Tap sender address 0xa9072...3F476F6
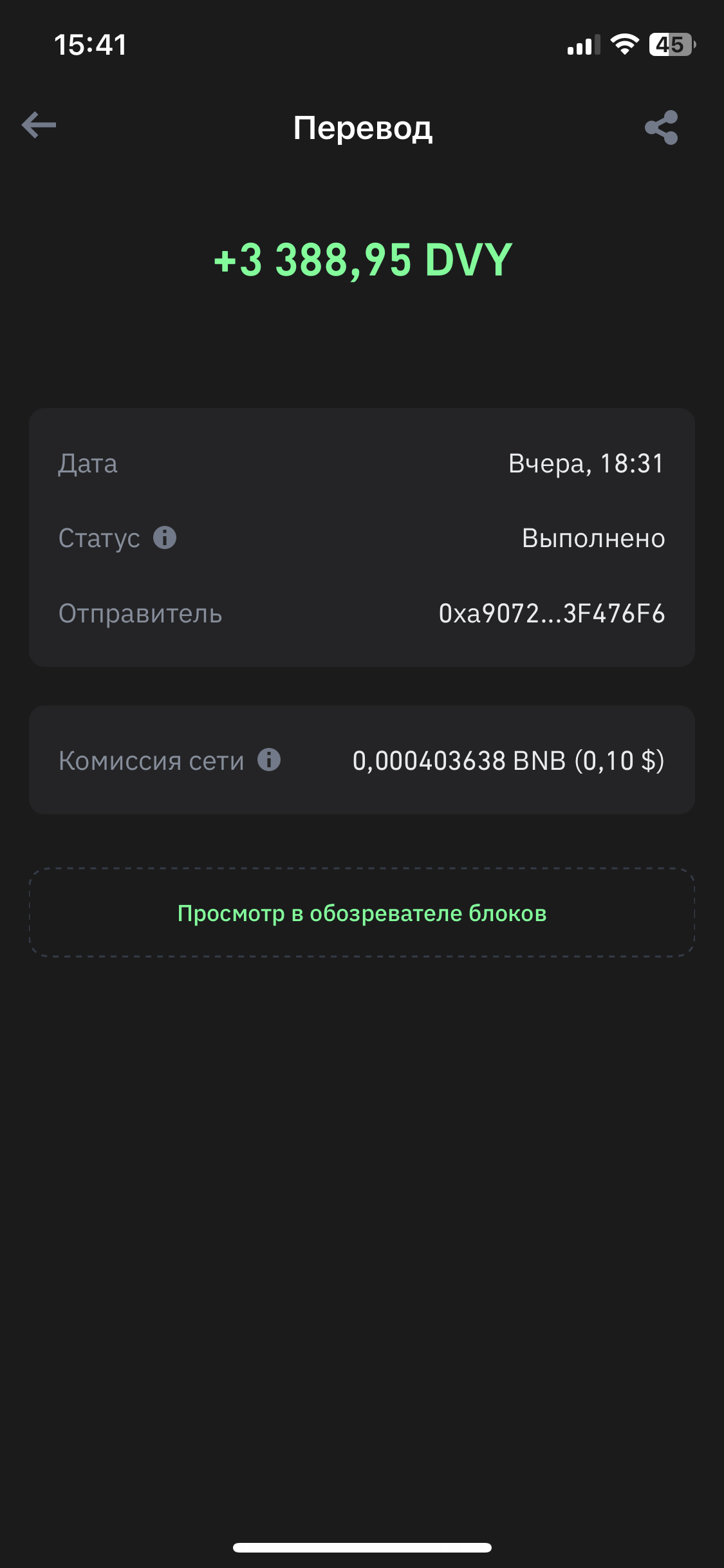 pyautogui.click(x=552, y=613)
